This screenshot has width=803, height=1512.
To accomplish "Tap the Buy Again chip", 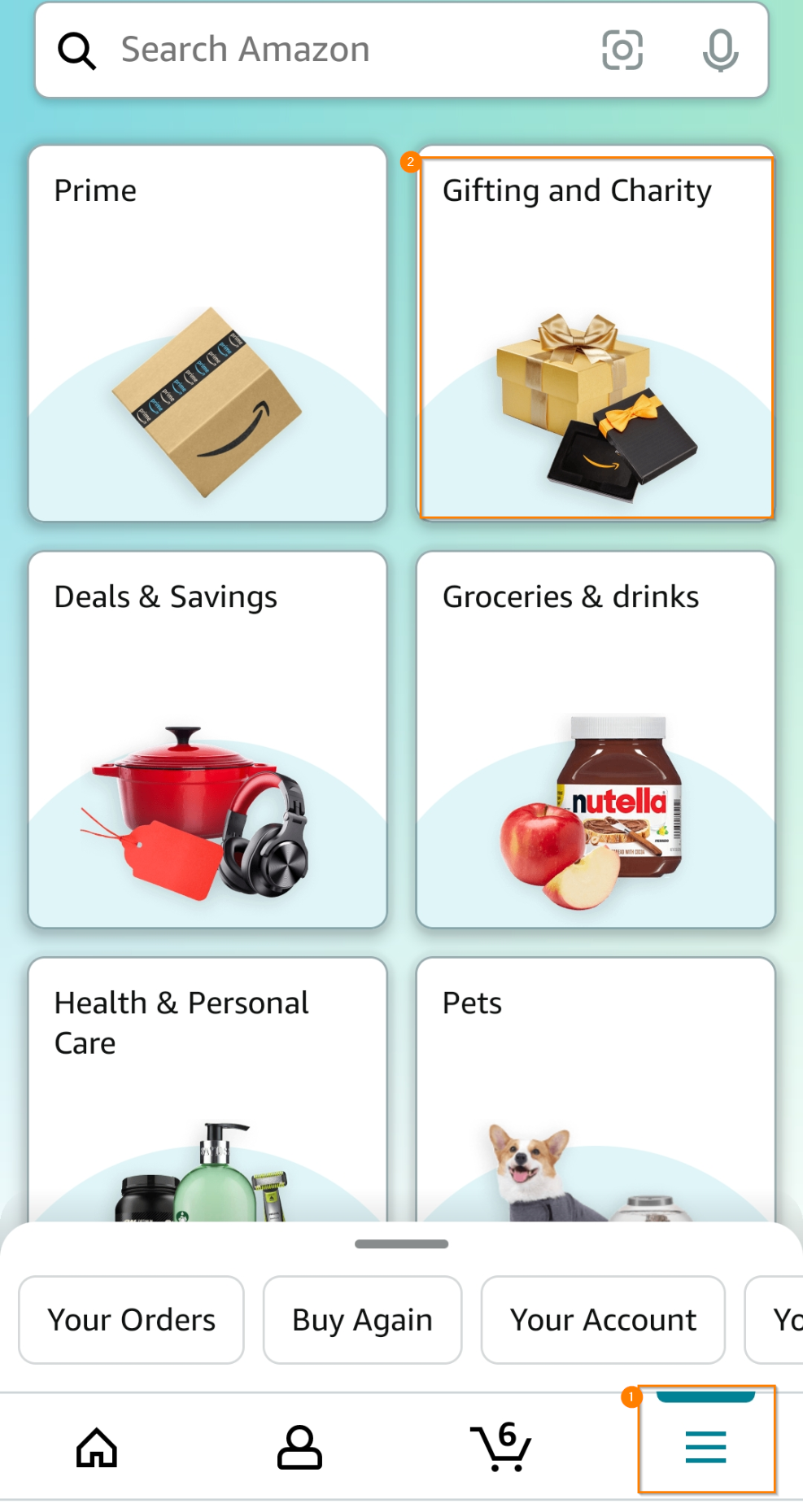I will [362, 1320].
